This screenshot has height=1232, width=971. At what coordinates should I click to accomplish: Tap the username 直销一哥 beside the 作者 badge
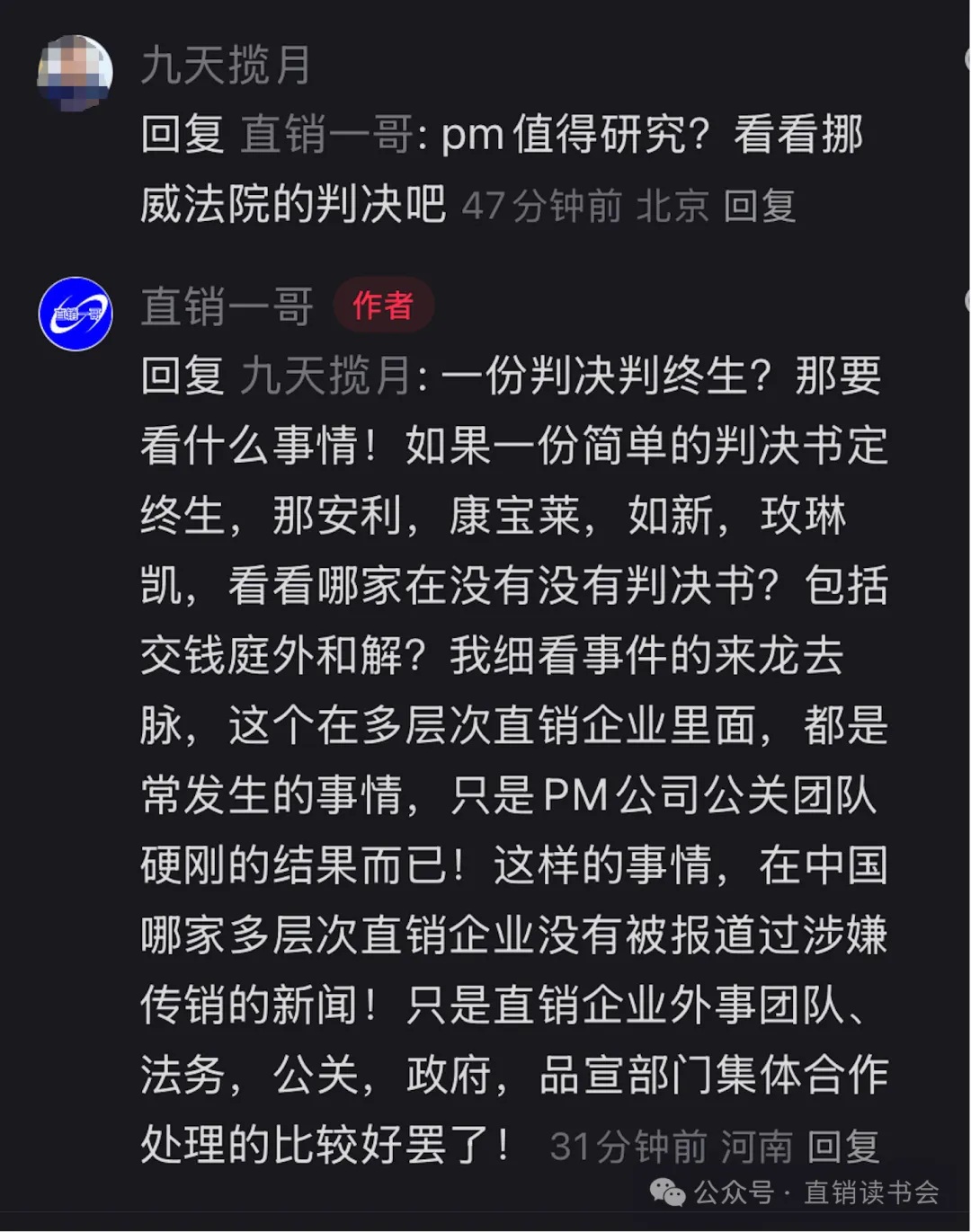coord(227,306)
